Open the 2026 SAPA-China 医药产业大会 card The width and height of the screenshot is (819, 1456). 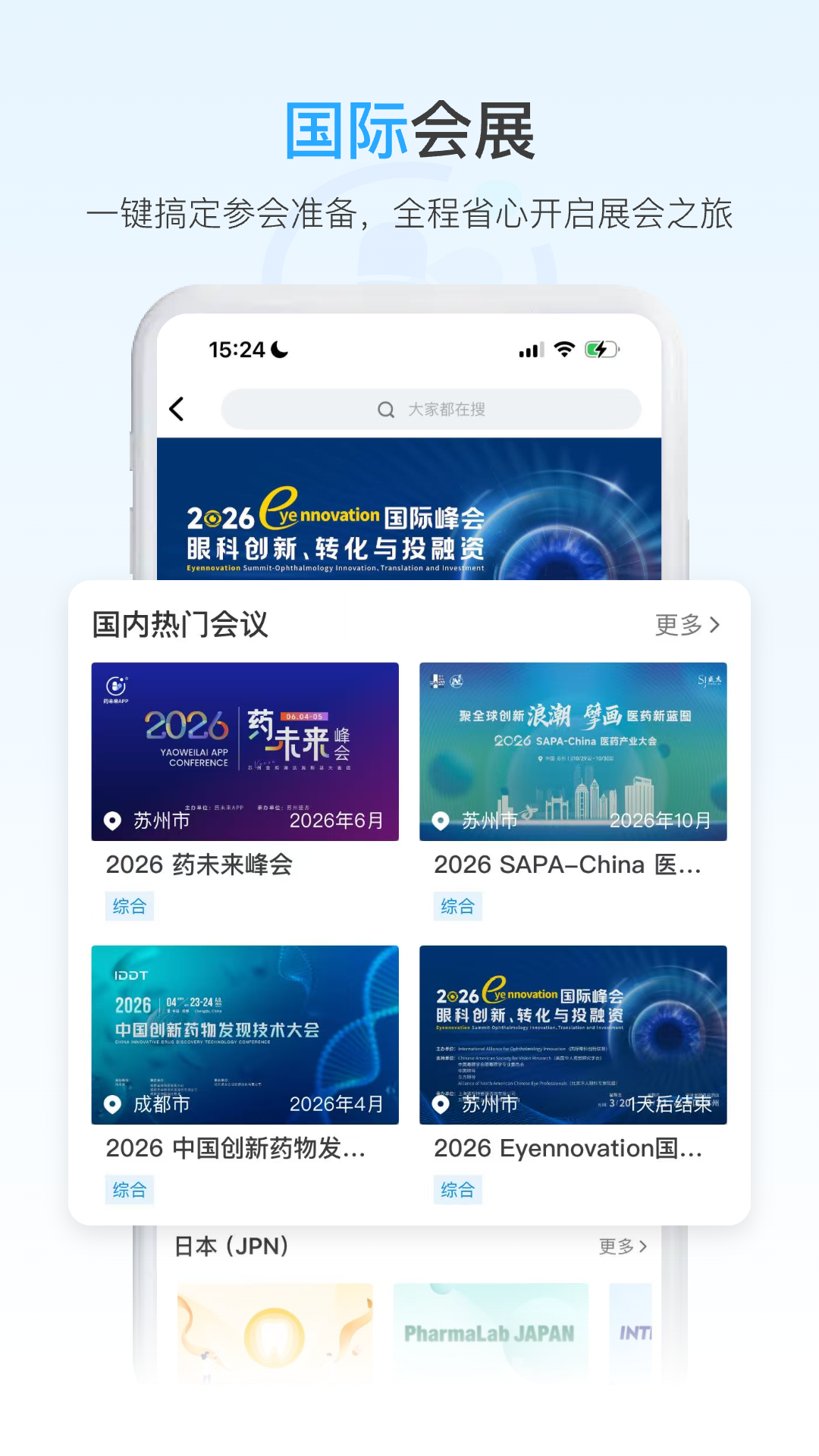[x=573, y=752]
